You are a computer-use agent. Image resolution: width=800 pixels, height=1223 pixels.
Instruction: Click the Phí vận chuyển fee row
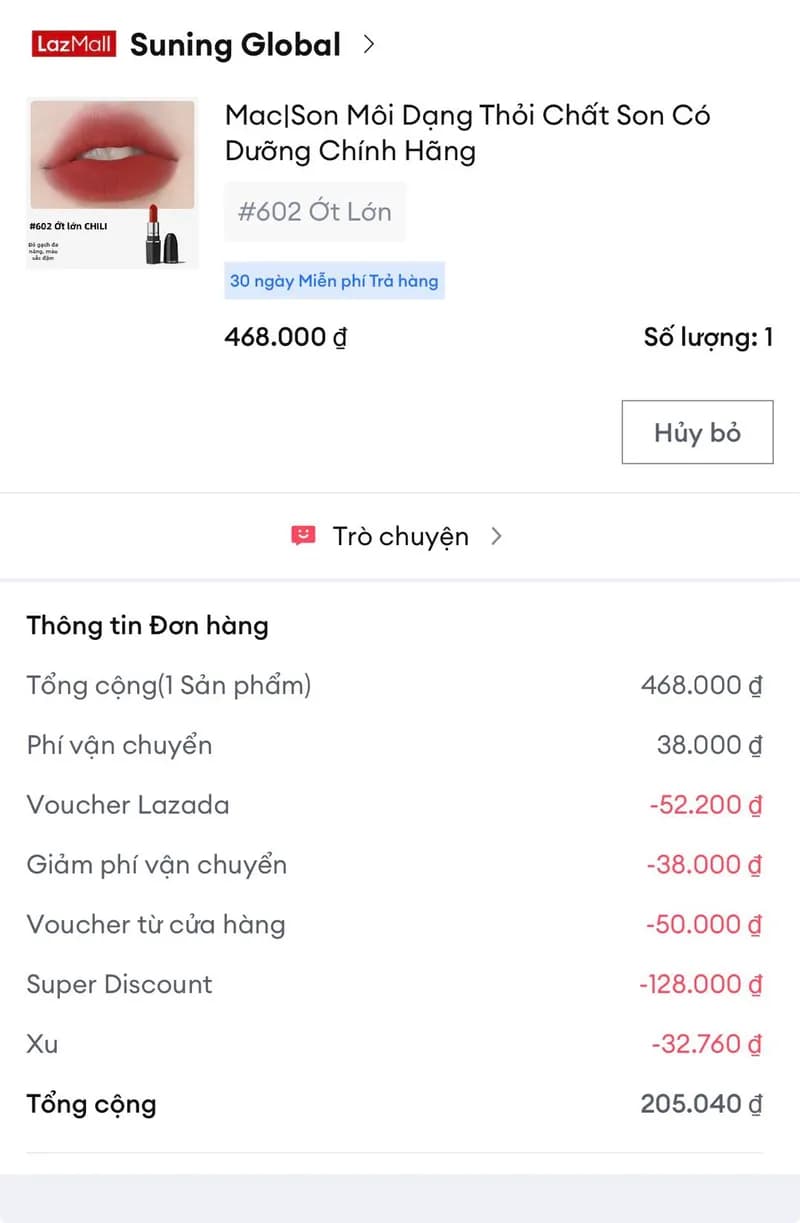(118, 745)
